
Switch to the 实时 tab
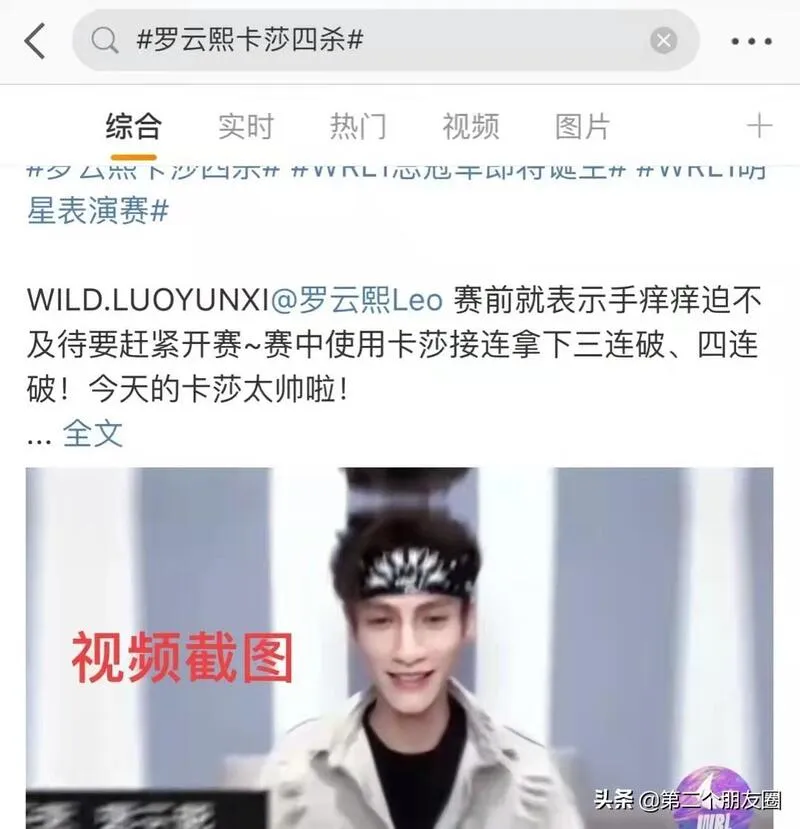(x=245, y=126)
